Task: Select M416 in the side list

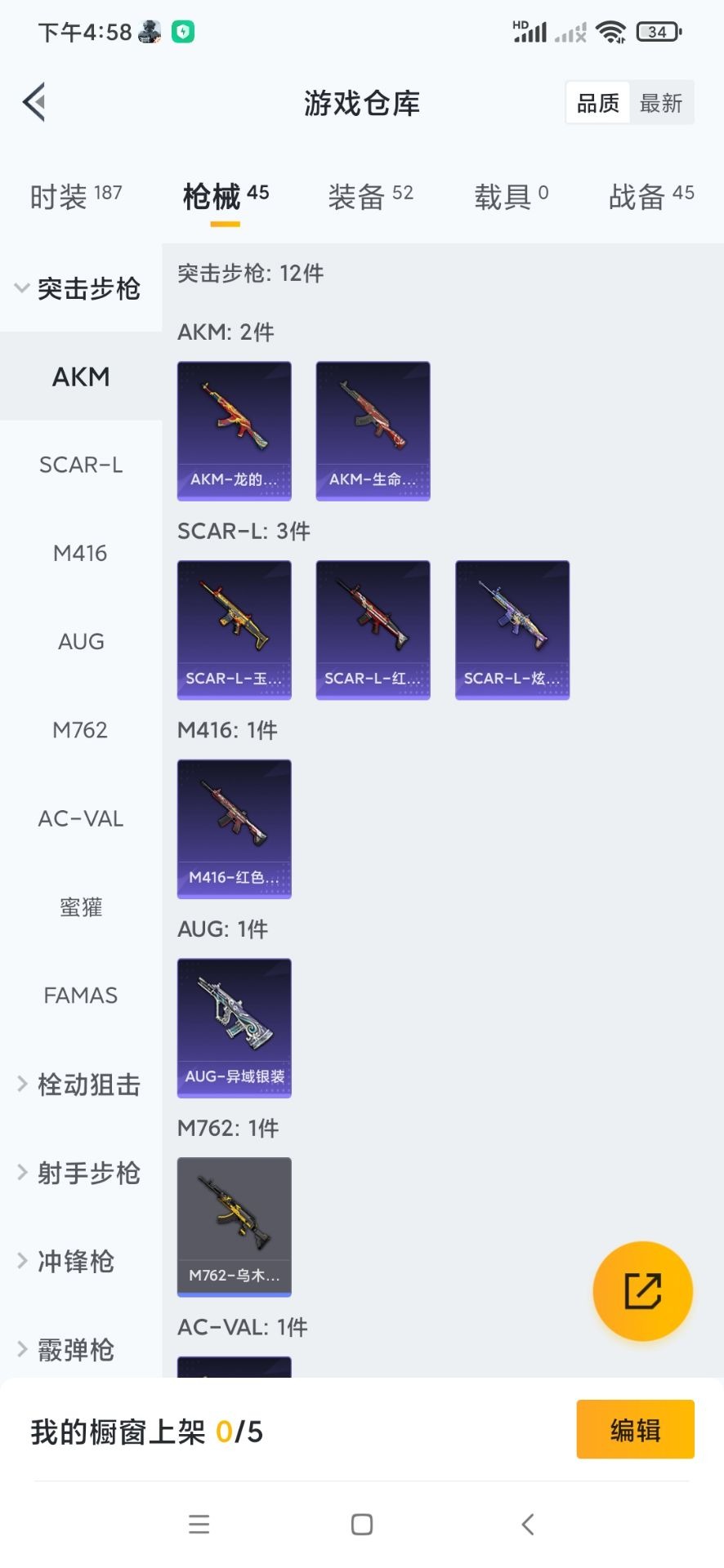Action: [81, 553]
